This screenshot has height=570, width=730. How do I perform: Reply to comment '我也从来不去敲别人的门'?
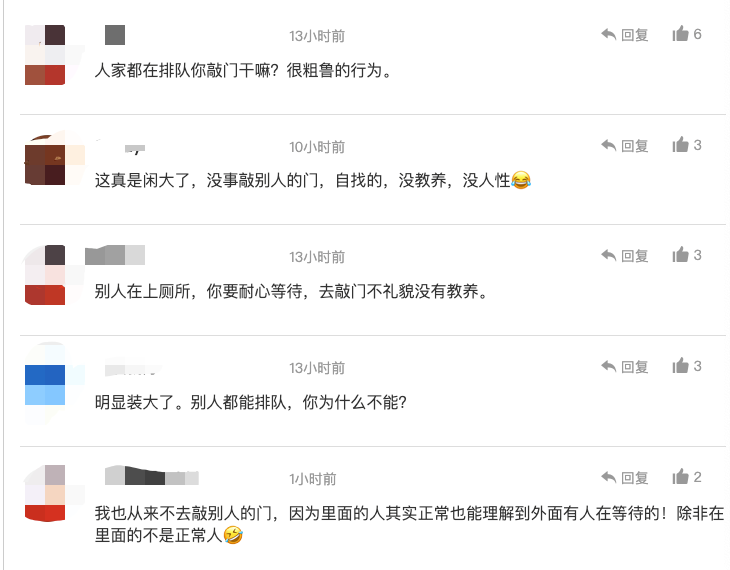[x=625, y=478]
